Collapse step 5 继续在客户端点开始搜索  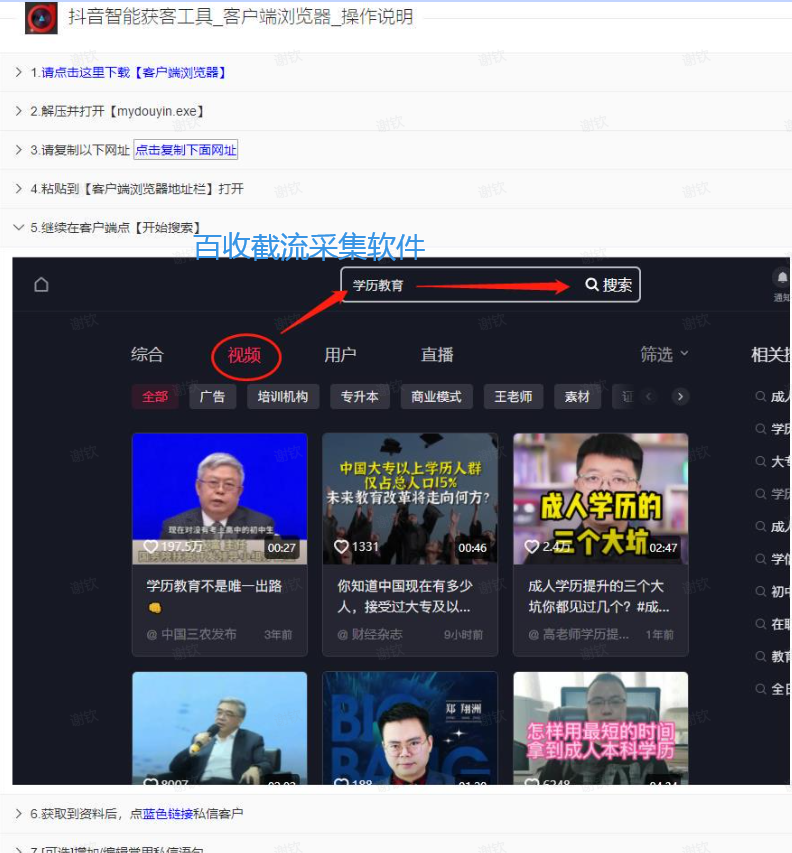(19, 228)
